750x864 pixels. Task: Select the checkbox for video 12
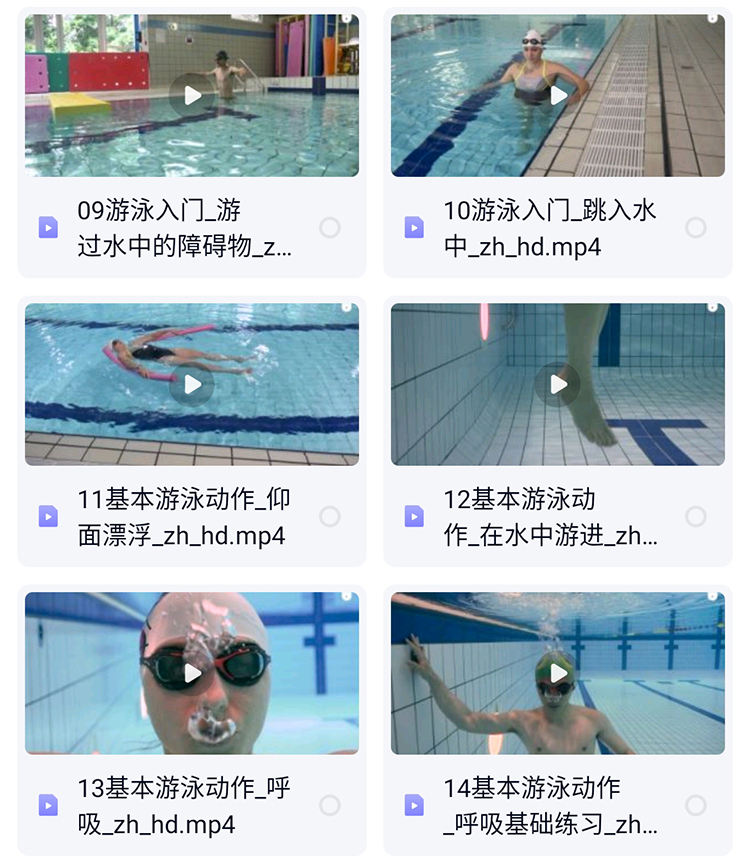[x=697, y=518]
